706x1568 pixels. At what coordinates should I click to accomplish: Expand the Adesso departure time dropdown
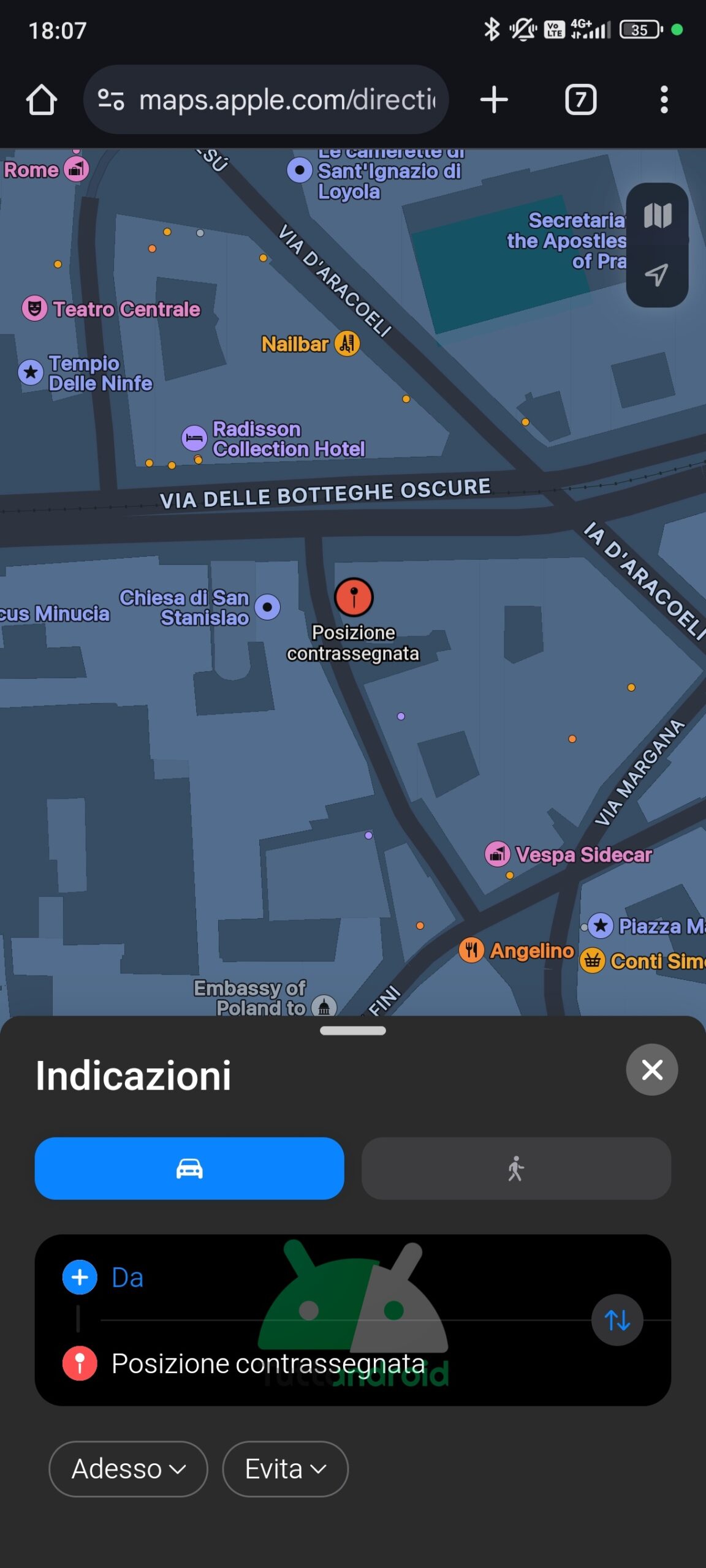[128, 1469]
